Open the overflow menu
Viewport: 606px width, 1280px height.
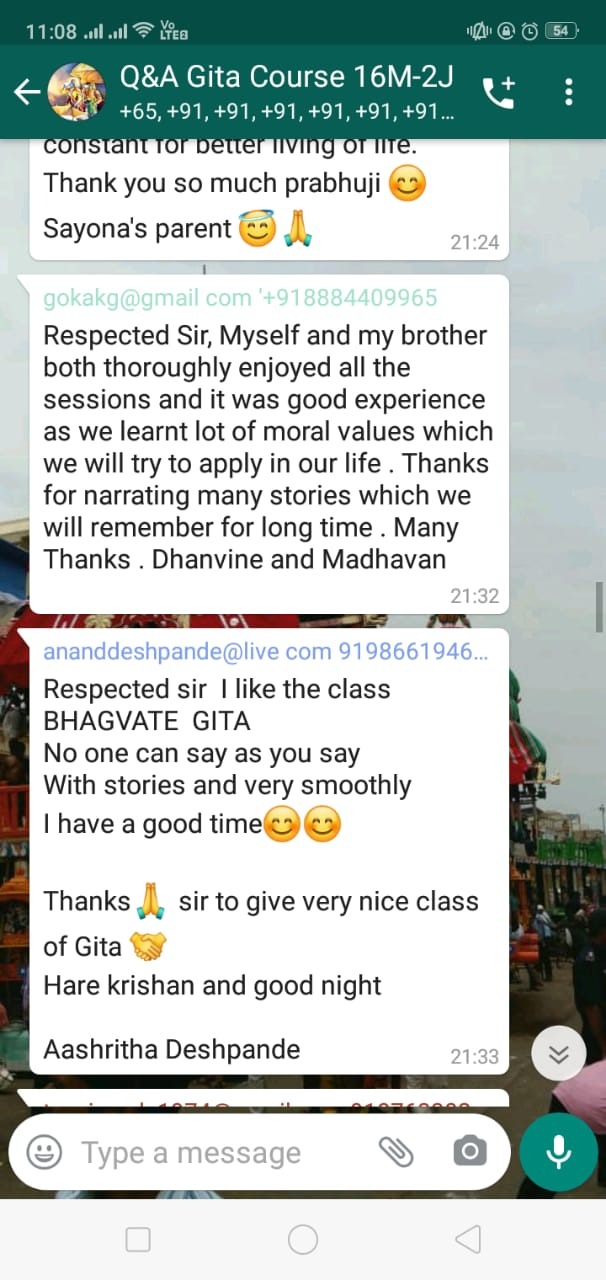[x=569, y=92]
